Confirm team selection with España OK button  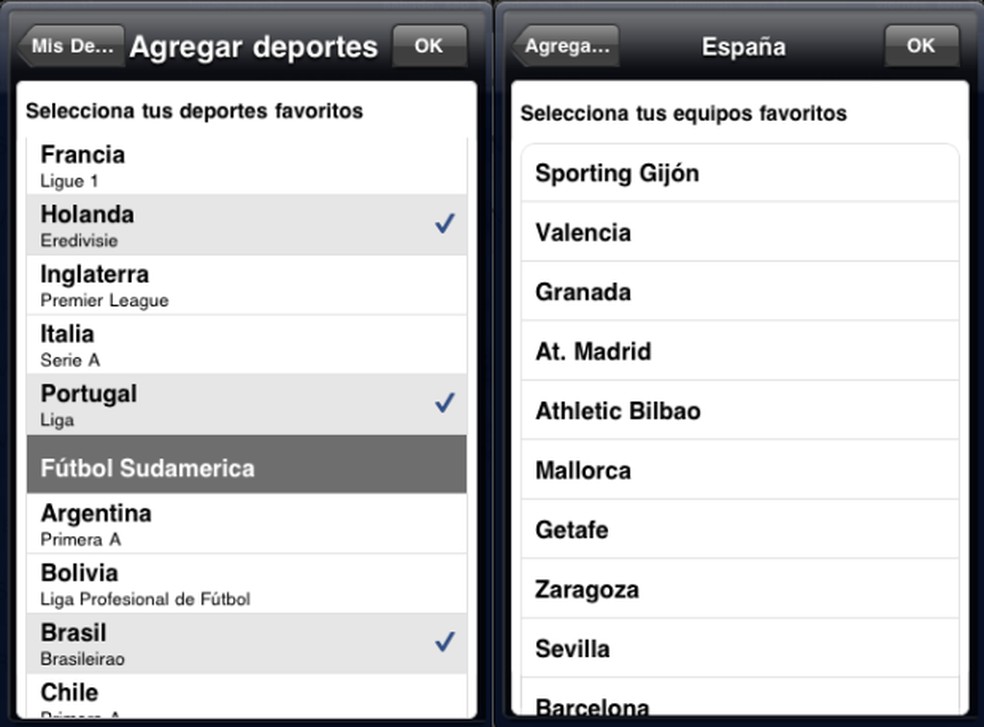[920, 46]
